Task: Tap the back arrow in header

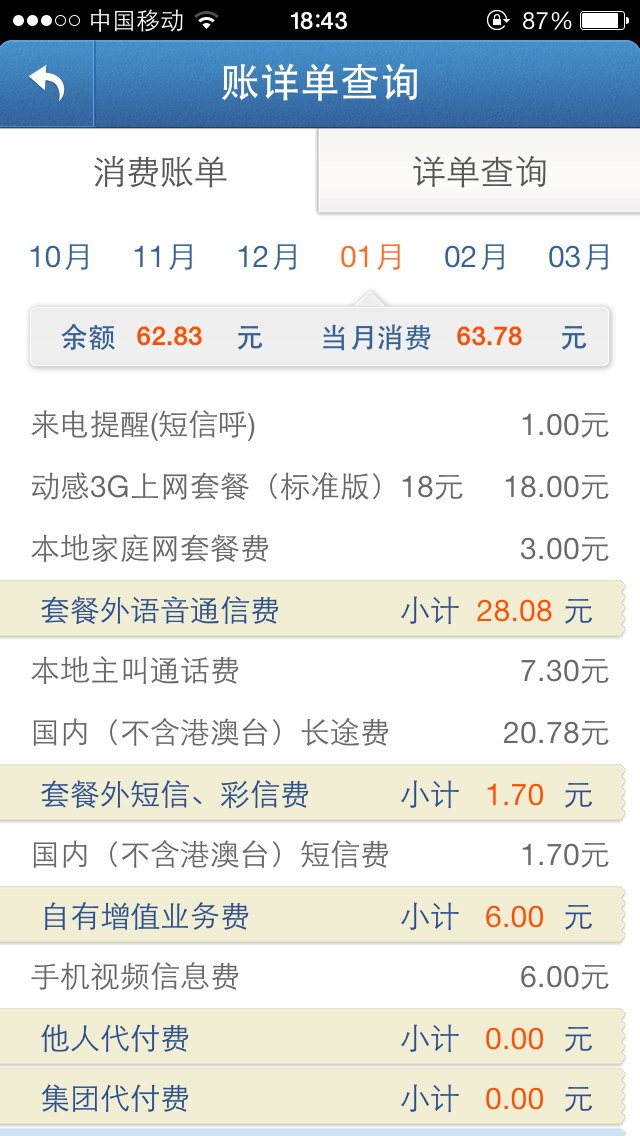Action: (x=47, y=83)
